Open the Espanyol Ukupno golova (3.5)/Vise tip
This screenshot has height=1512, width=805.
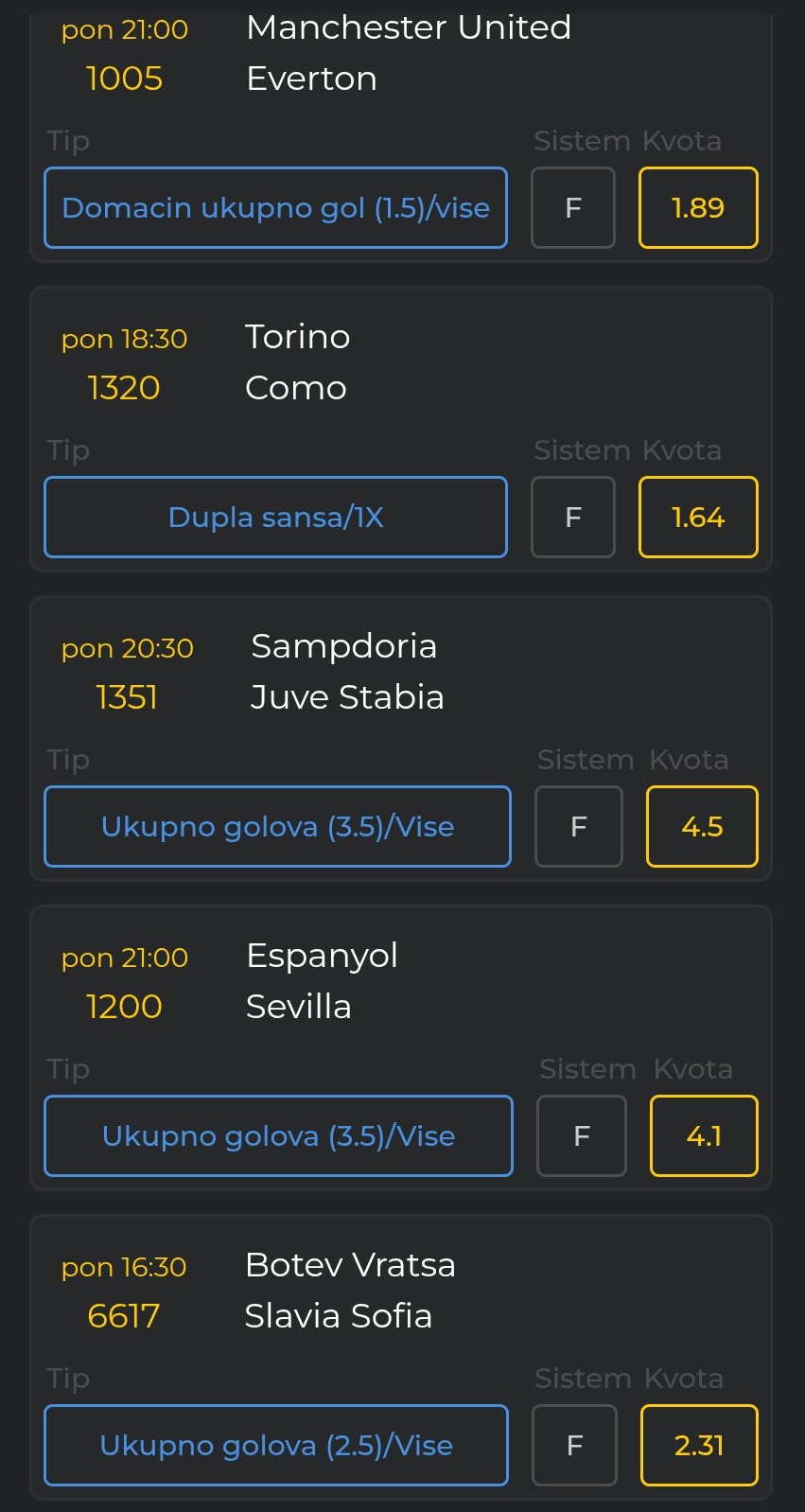click(x=278, y=1136)
